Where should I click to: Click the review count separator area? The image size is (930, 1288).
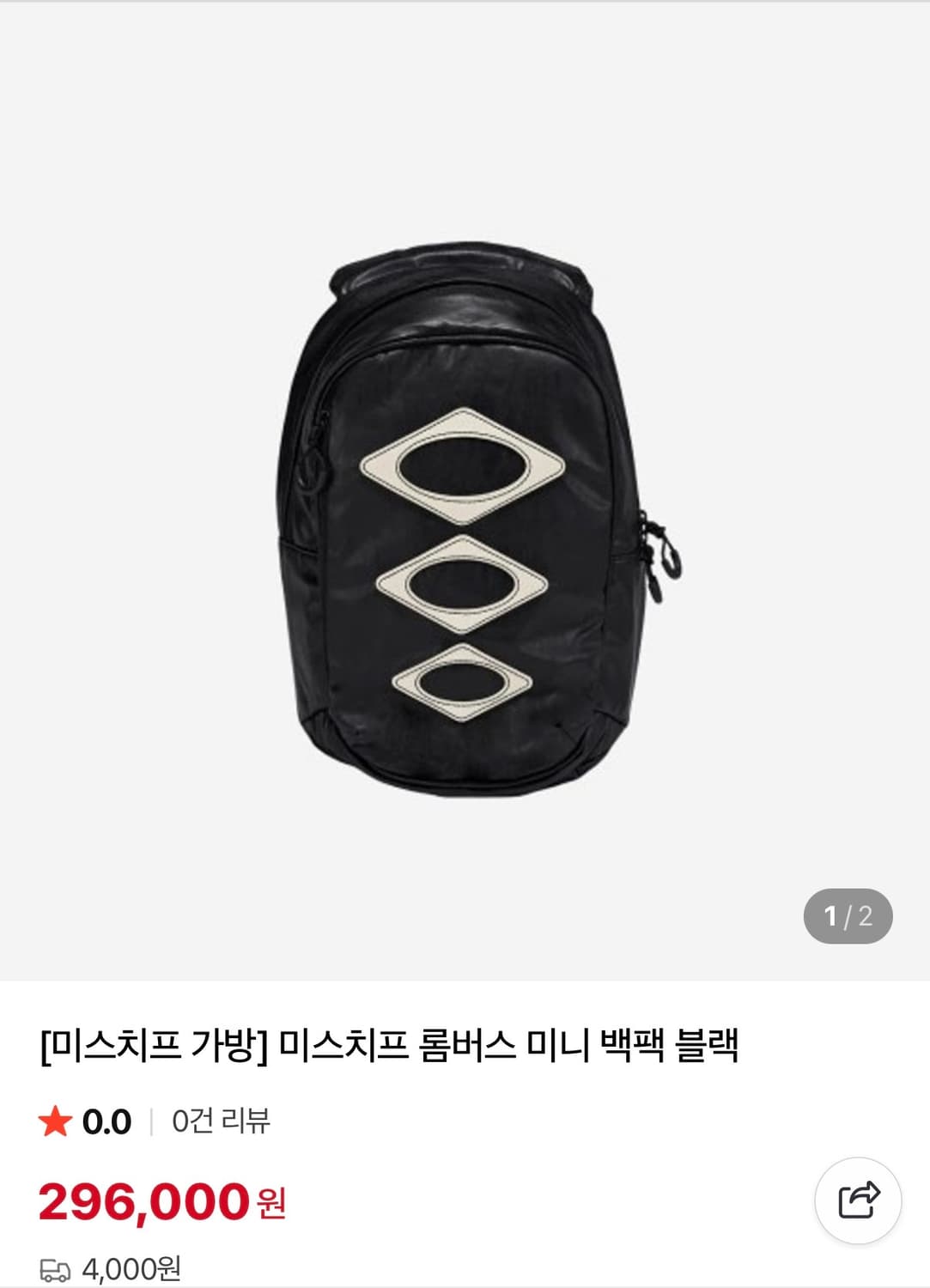tap(153, 1118)
